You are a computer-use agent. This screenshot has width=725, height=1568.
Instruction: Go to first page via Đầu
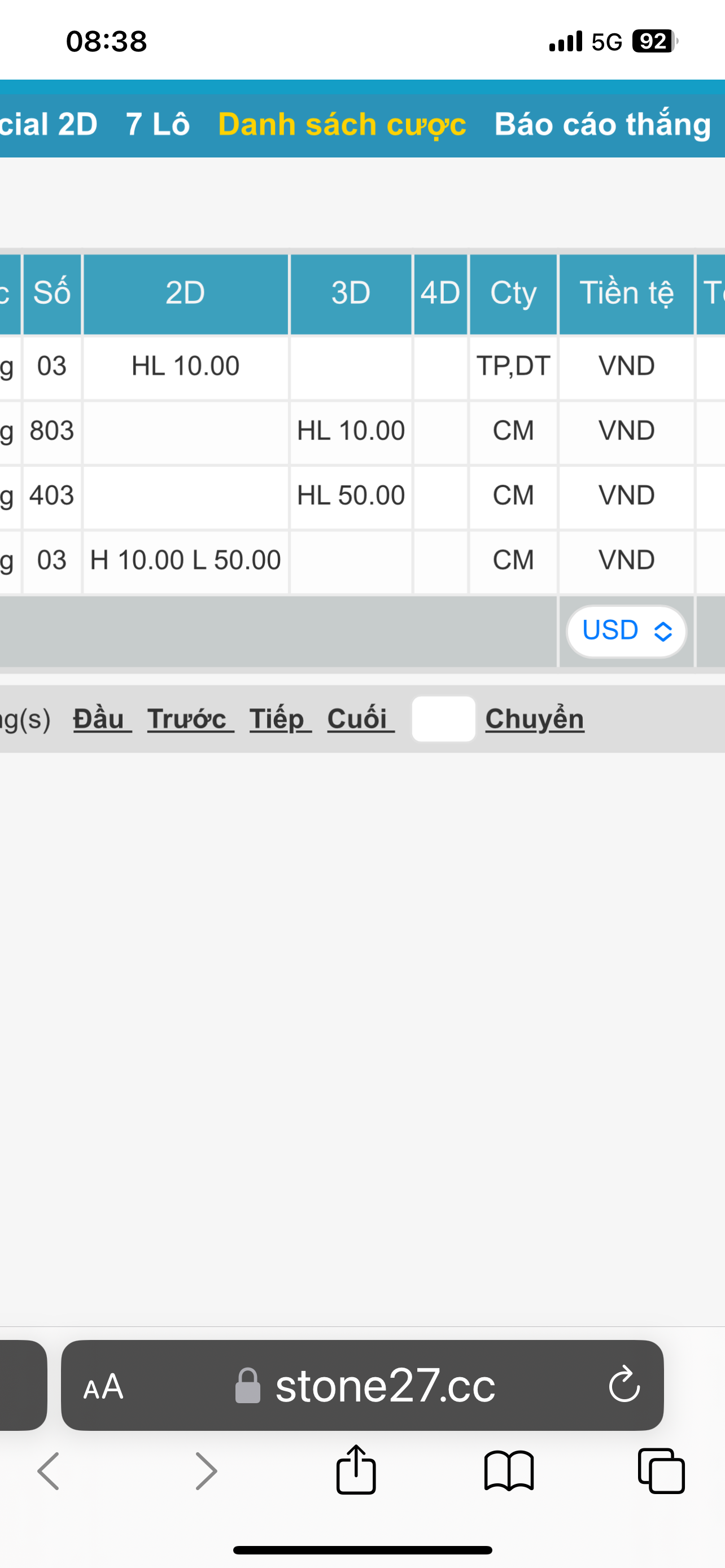(102, 719)
